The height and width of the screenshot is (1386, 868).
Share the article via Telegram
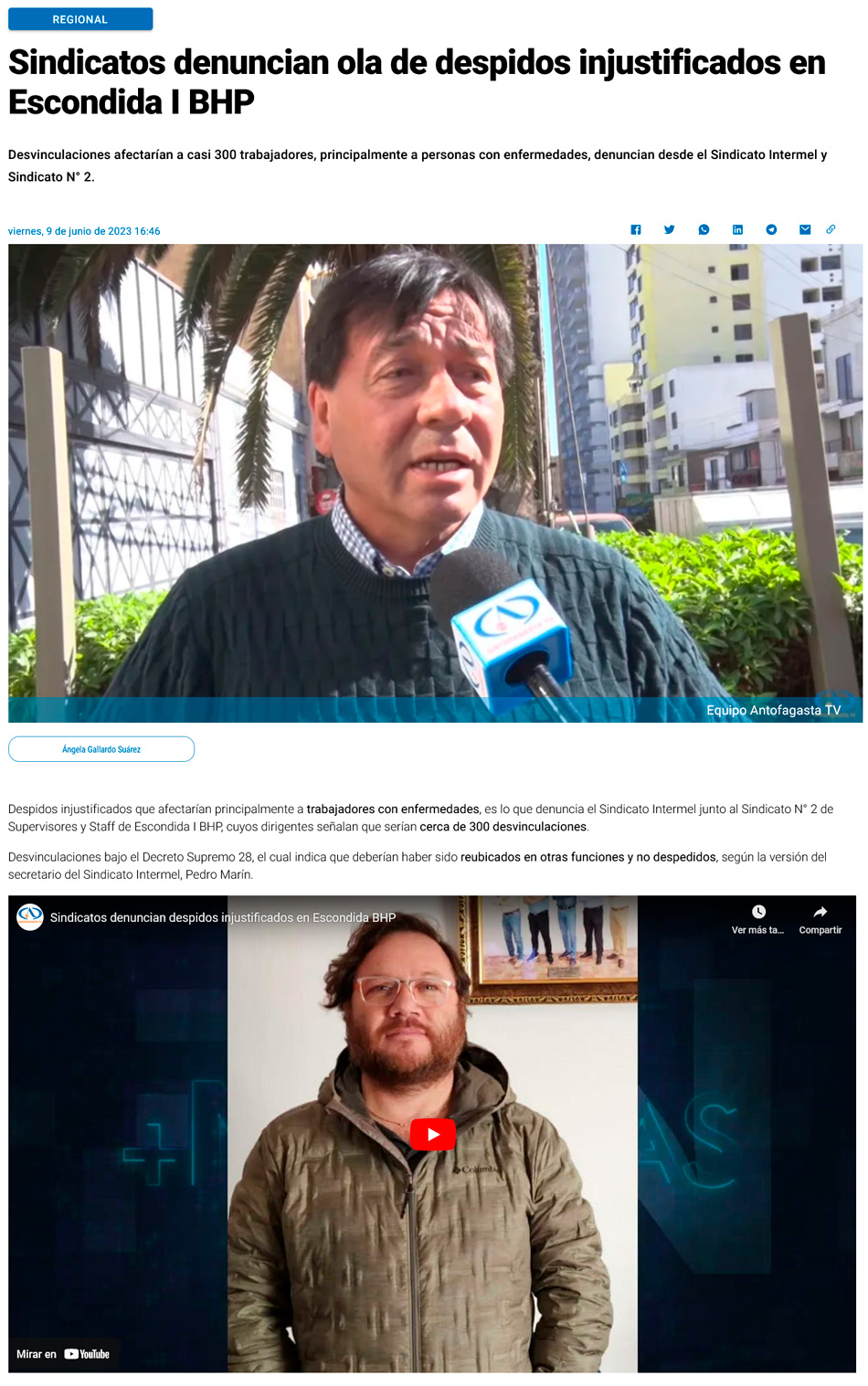pos(771,229)
